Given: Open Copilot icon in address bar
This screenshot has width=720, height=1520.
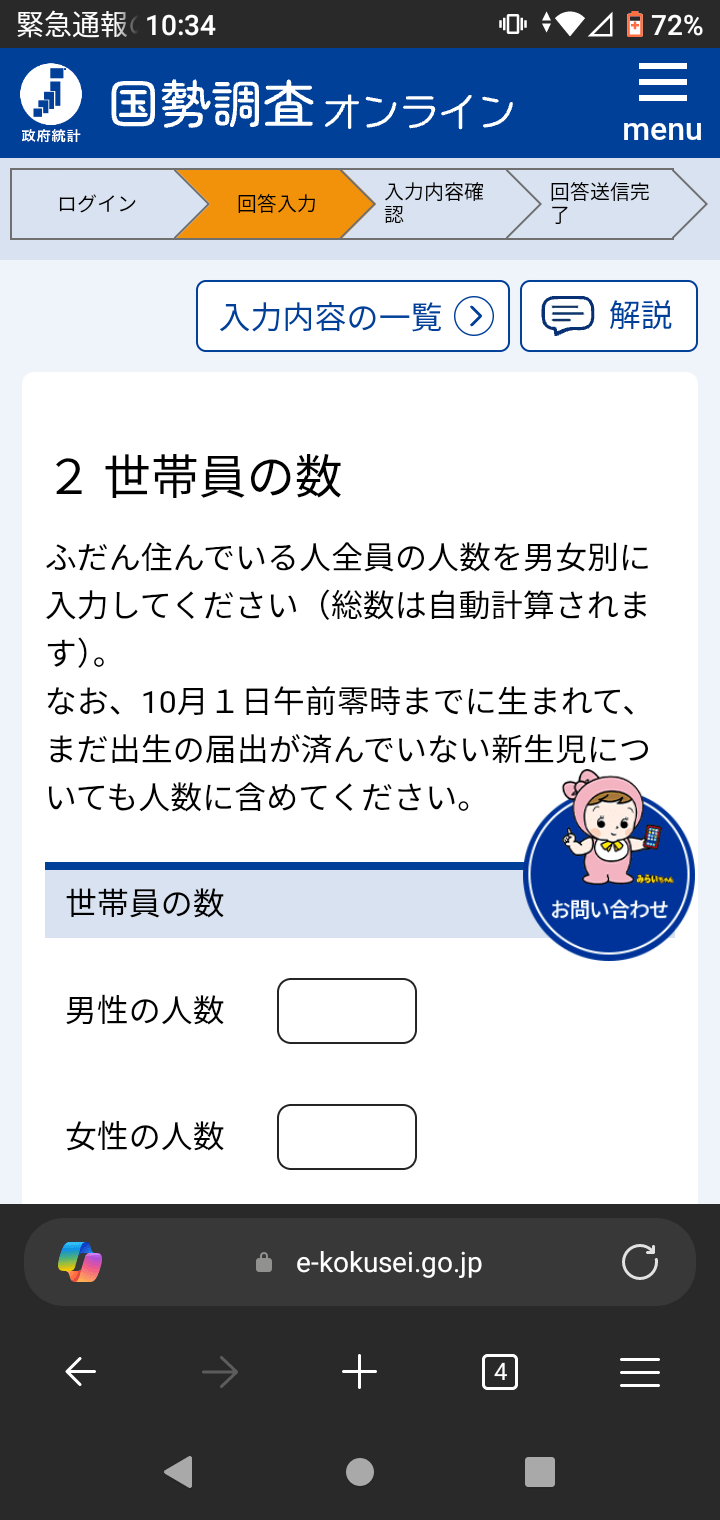Looking at the screenshot, I should [x=80, y=1262].
